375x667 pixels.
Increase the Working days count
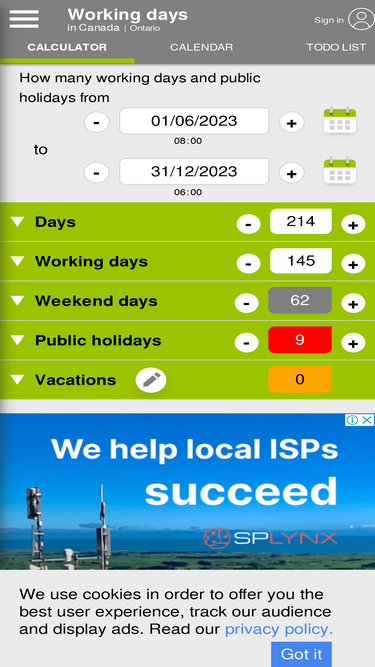tap(353, 264)
